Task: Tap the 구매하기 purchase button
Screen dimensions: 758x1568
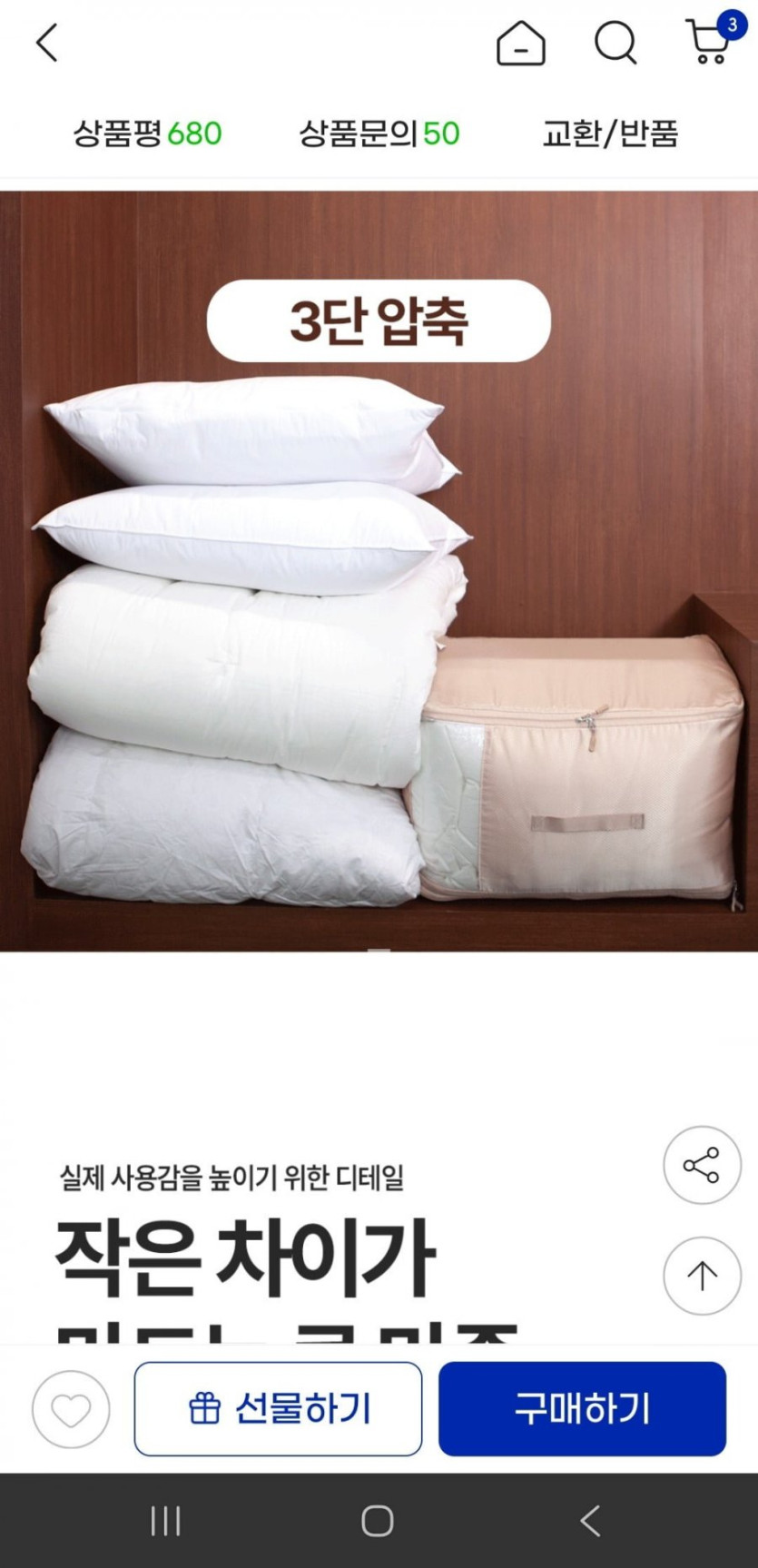Action: [x=582, y=1409]
